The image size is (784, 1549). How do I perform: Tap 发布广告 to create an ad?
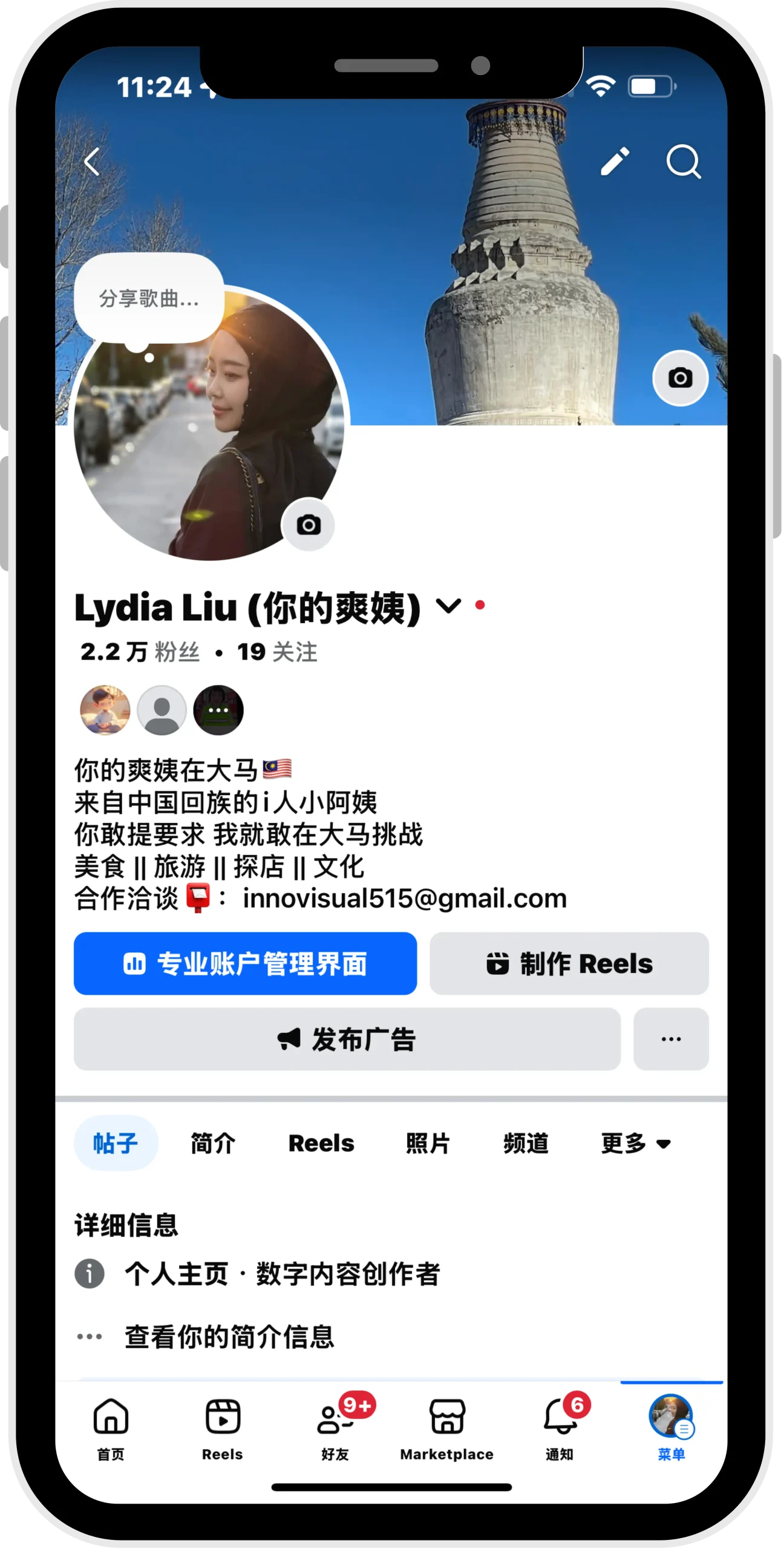347,1039
